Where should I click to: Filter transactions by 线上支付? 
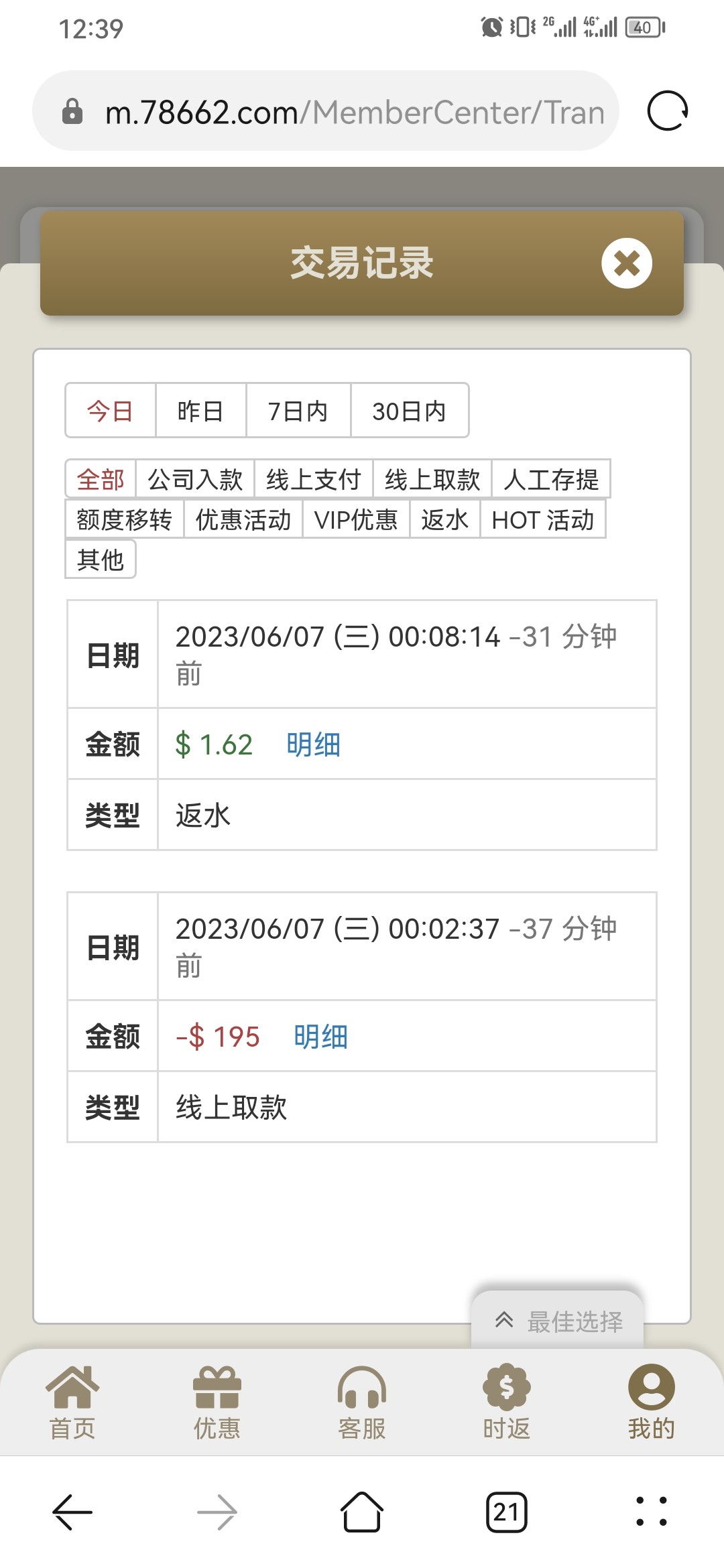313,479
